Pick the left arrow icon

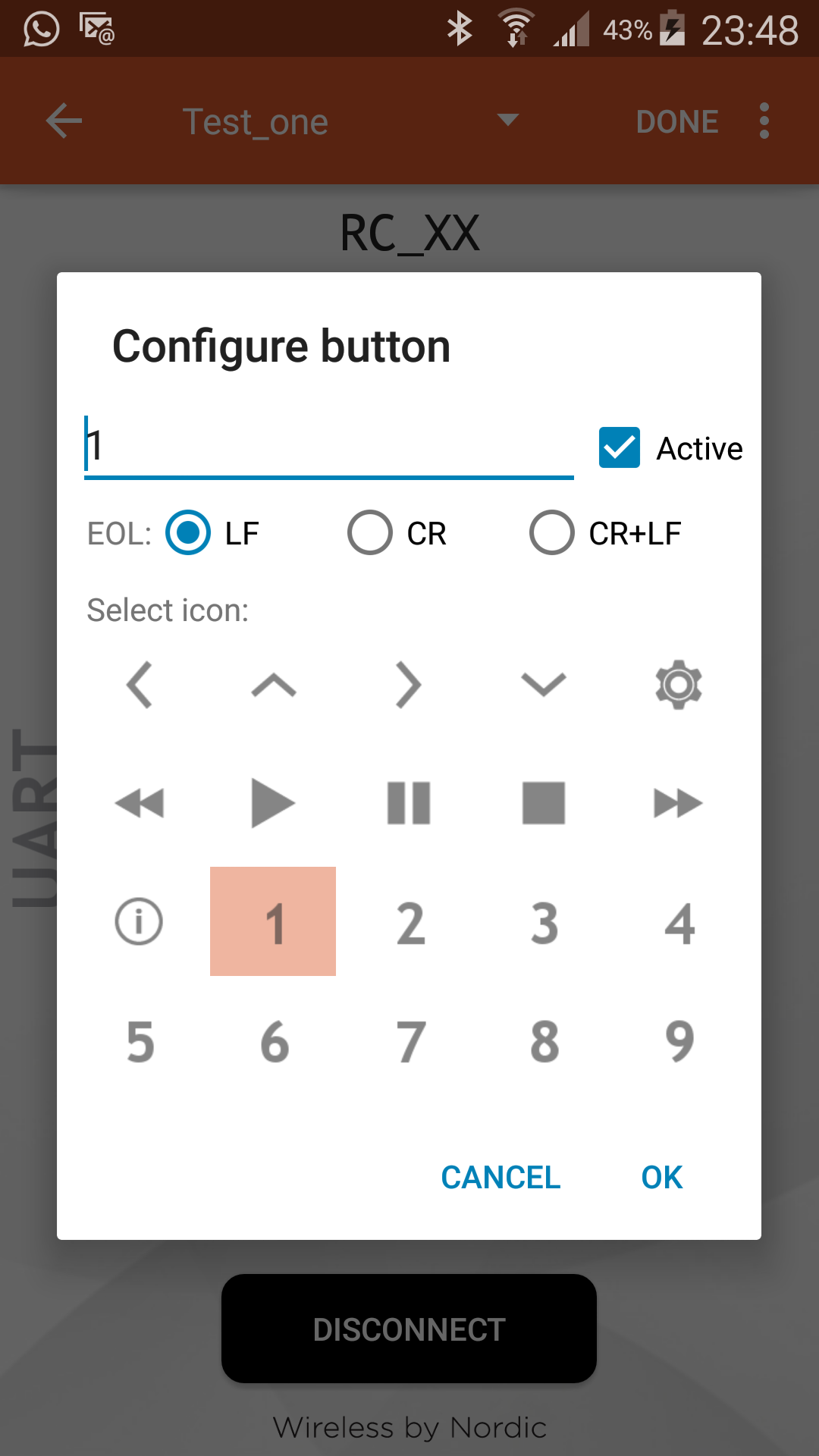139,685
